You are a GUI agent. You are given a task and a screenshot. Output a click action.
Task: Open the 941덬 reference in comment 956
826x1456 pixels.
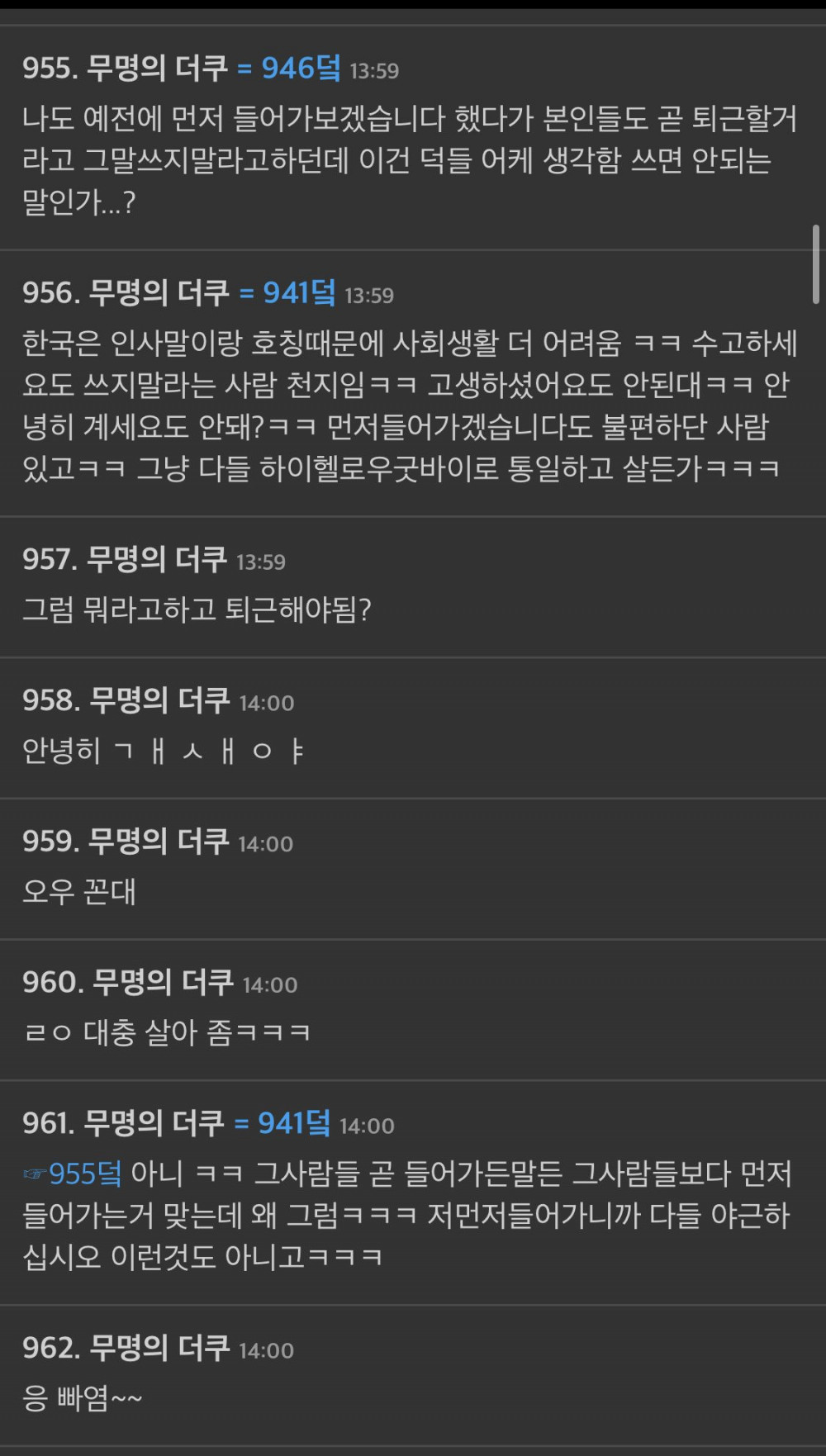tap(299, 293)
